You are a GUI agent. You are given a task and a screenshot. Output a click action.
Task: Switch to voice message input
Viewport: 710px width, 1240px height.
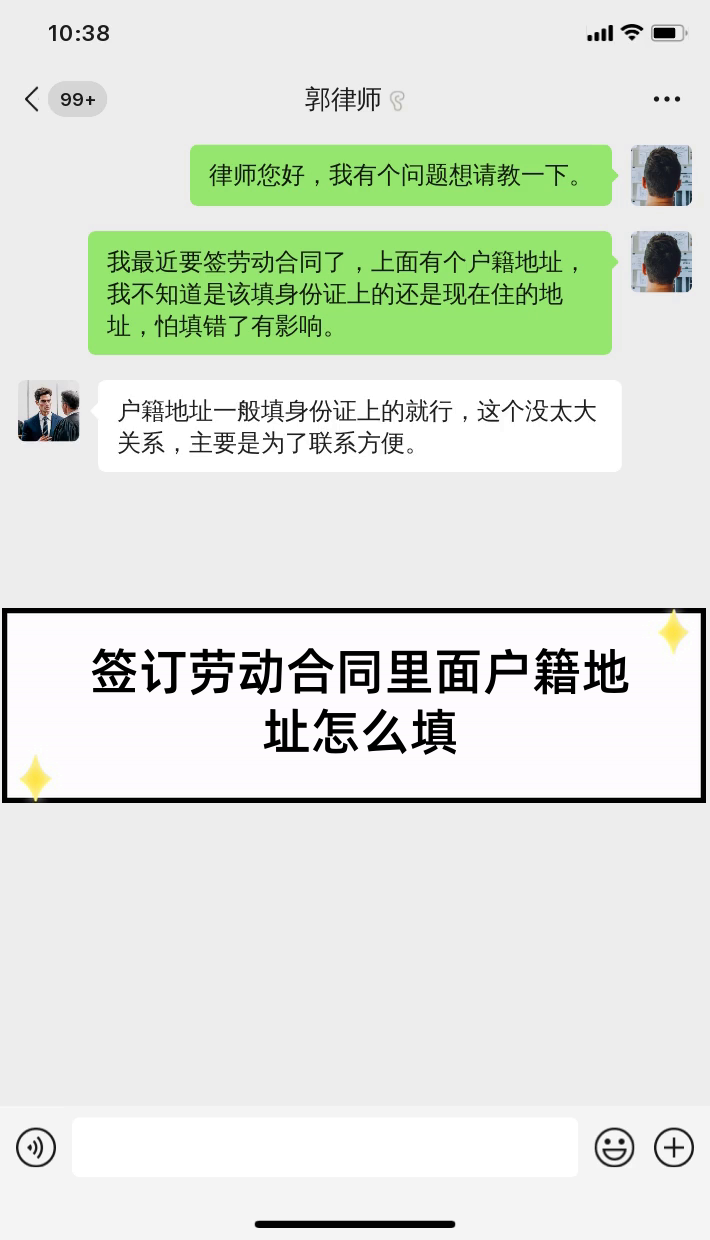tap(36, 1147)
